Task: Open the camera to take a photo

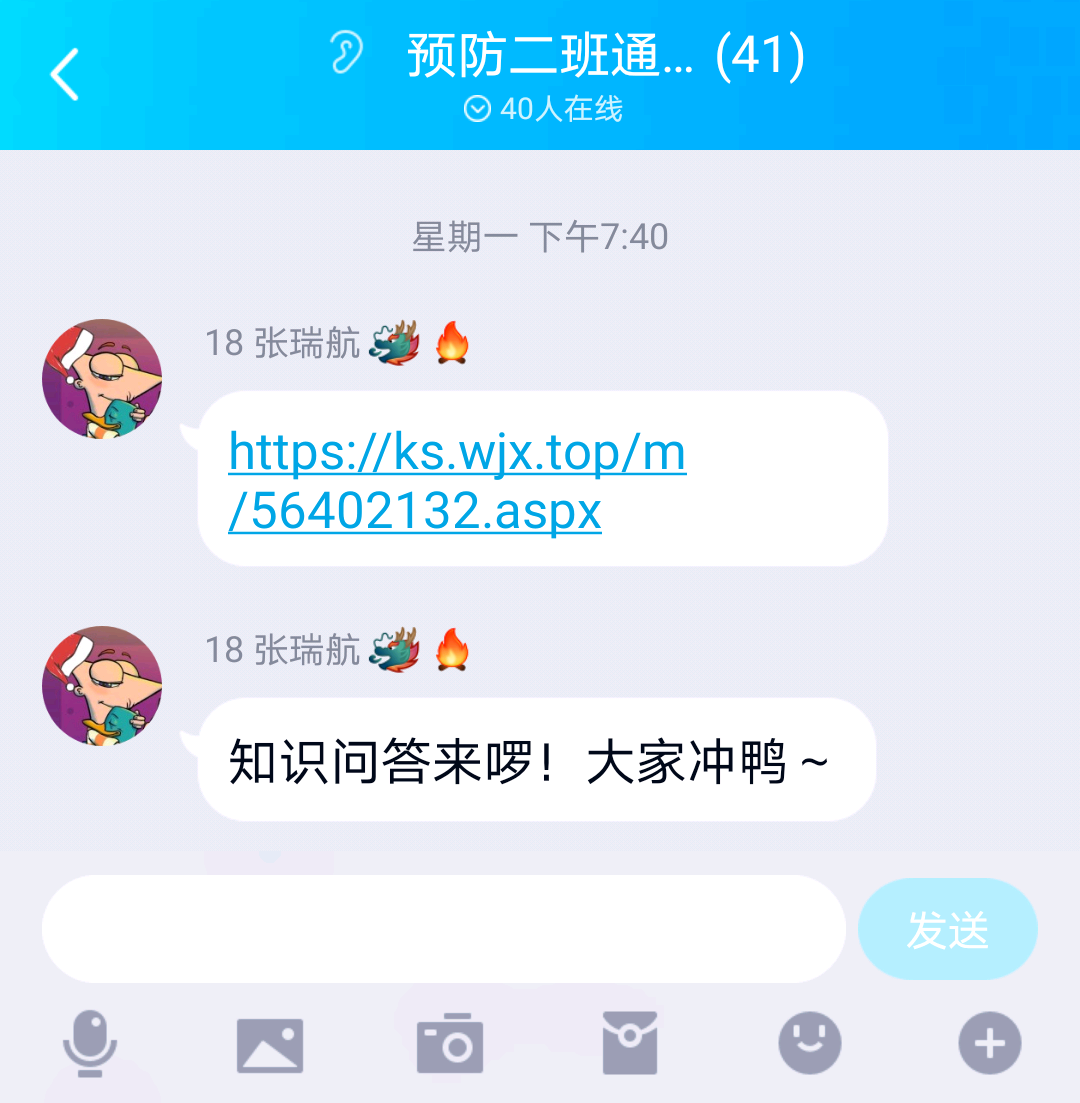Action: click(450, 1043)
